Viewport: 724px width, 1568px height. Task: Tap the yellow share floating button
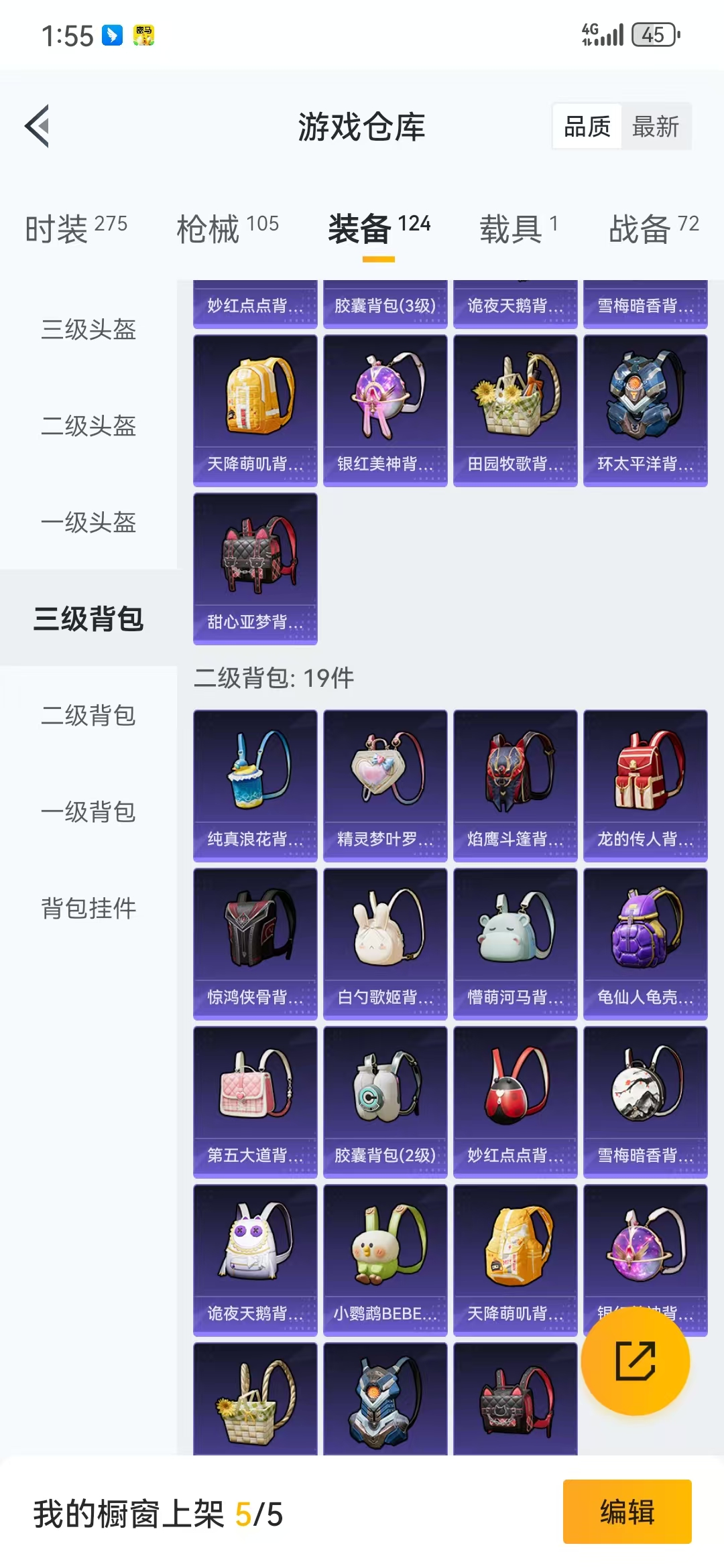635,1361
